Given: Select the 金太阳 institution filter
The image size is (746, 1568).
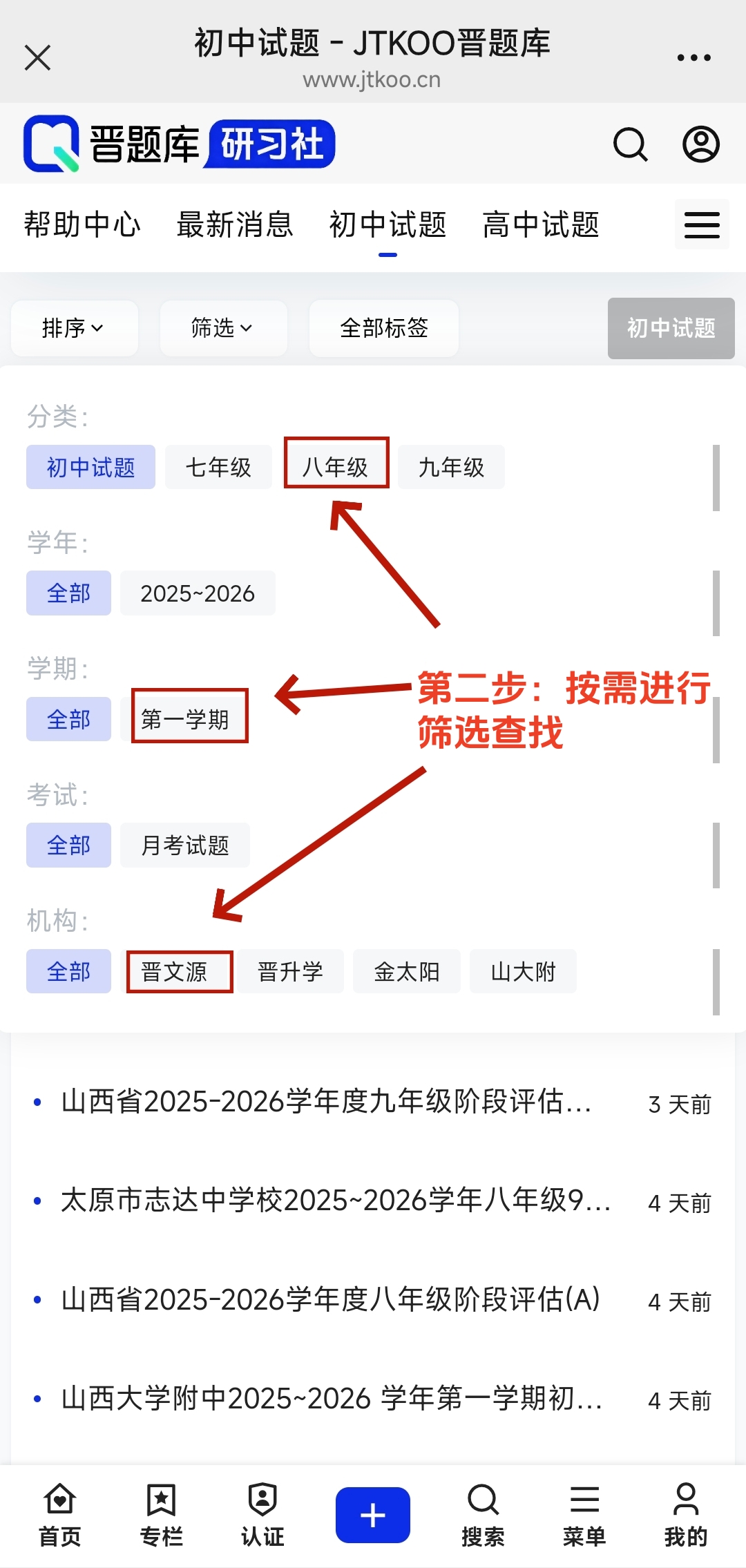Looking at the screenshot, I should click(x=406, y=971).
